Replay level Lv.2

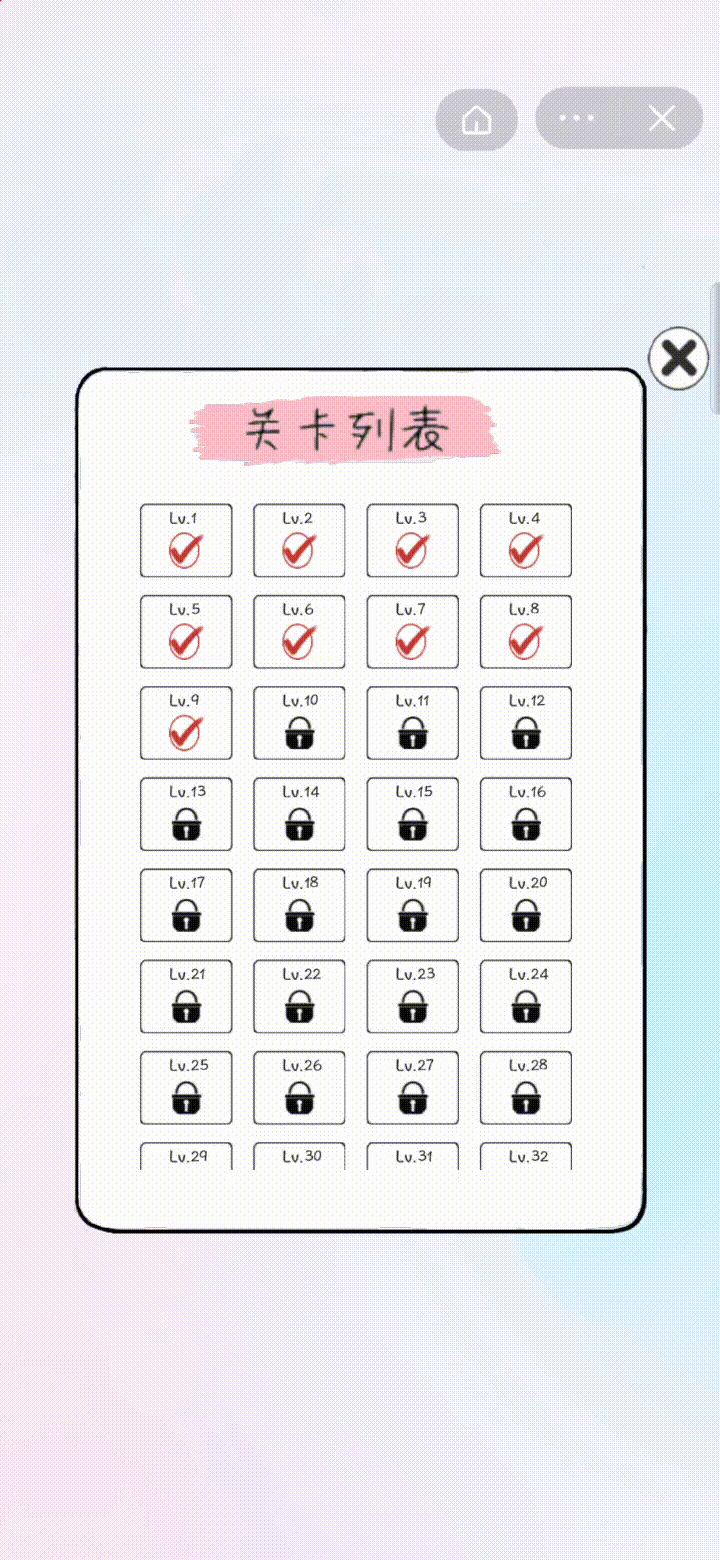299,541
